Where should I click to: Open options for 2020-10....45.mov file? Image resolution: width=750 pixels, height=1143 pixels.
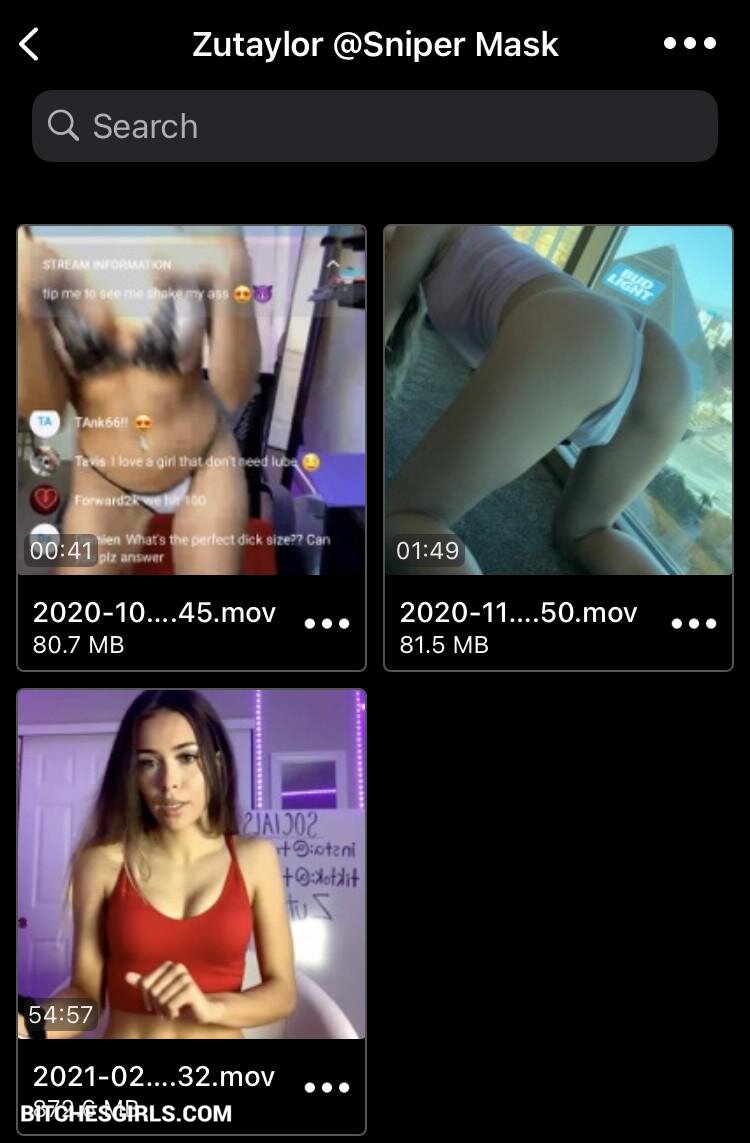point(327,623)
